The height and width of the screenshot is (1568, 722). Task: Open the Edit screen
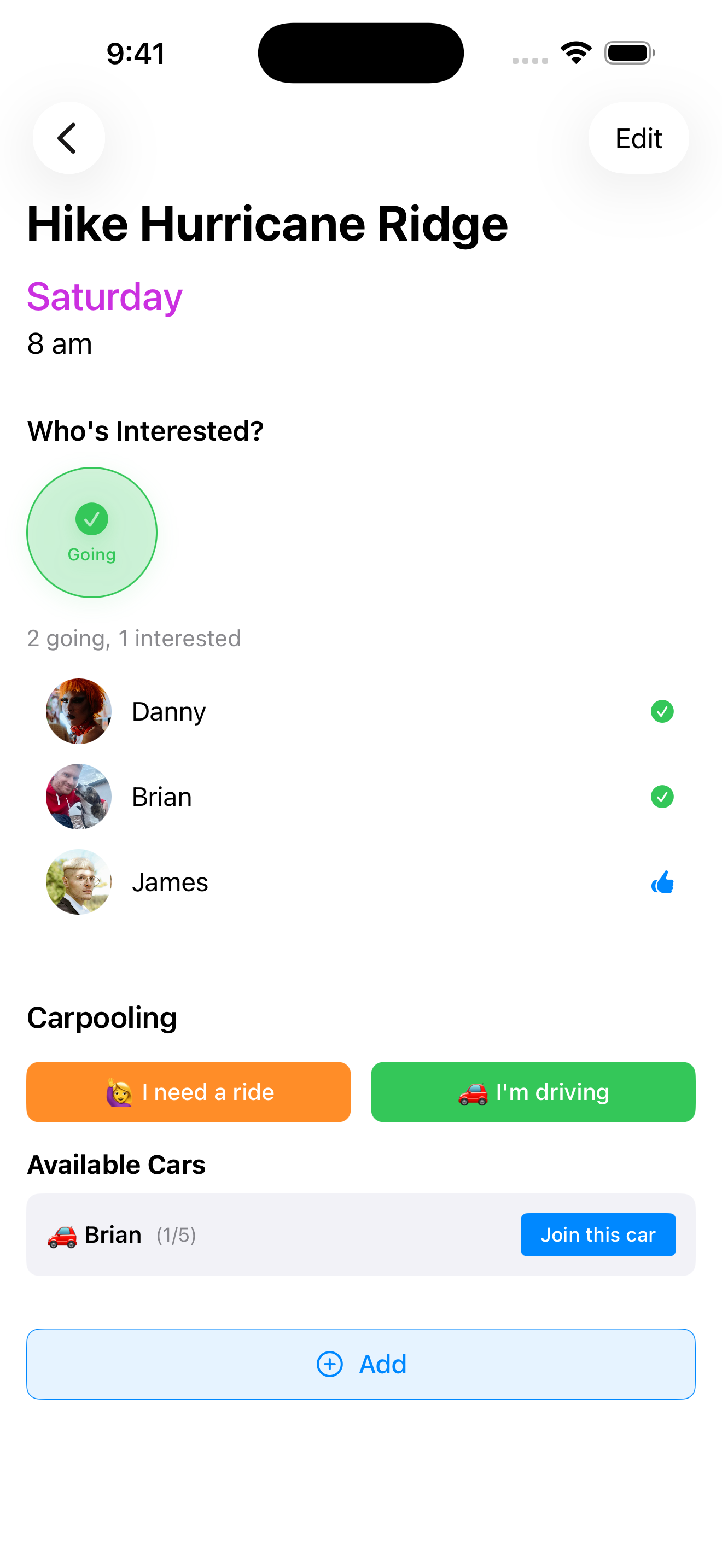(638, 138)
